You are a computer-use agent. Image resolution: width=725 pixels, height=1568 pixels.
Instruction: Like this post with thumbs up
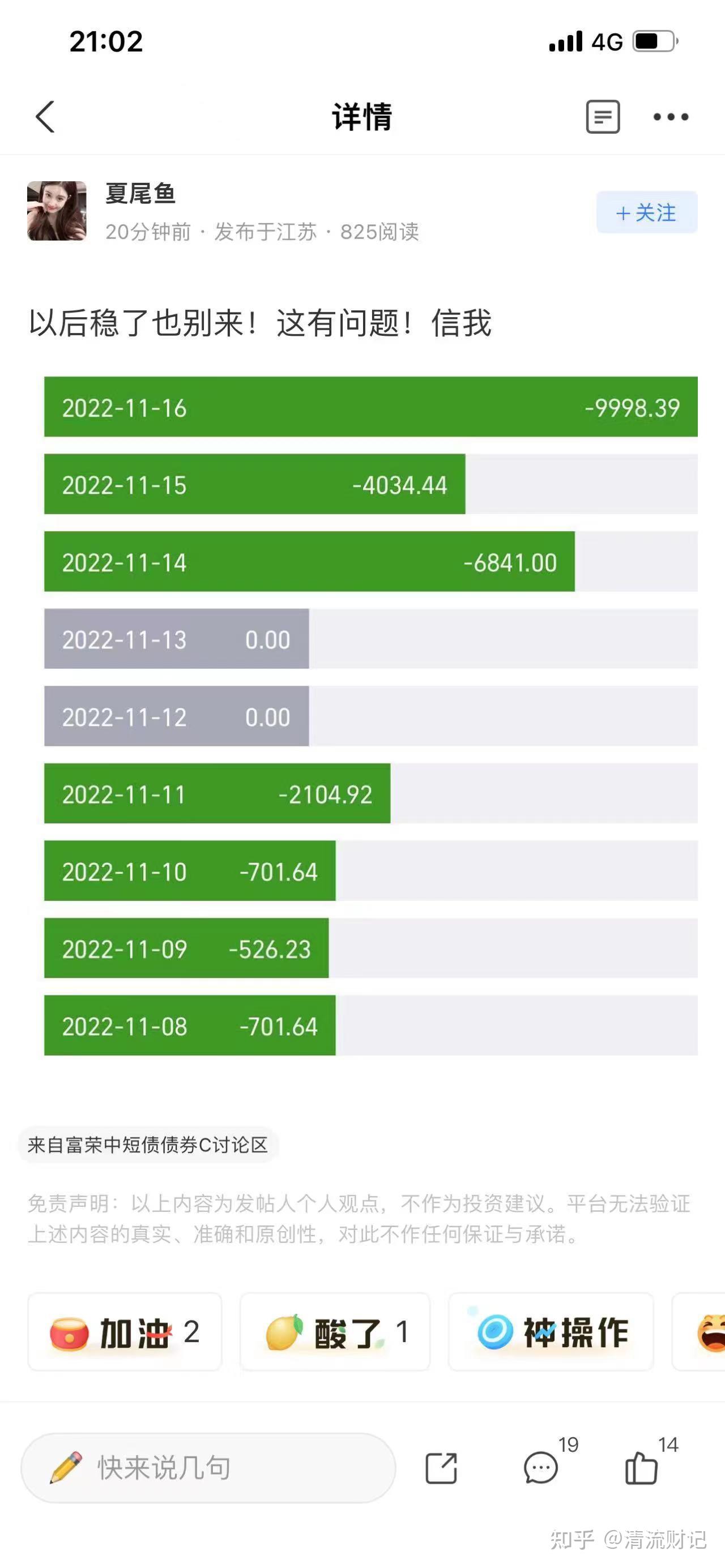[642, 1468]
